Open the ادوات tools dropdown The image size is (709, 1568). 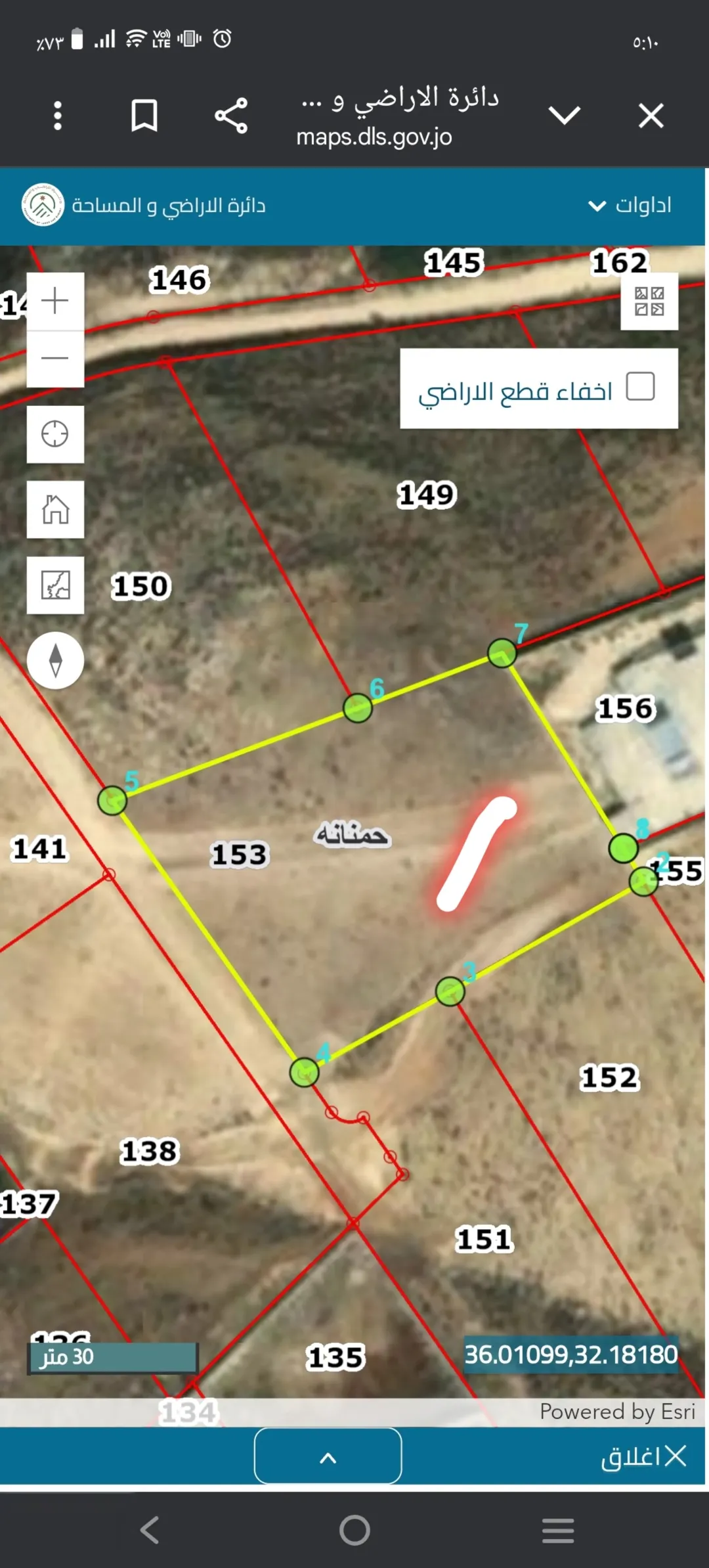tap(630, 206)
